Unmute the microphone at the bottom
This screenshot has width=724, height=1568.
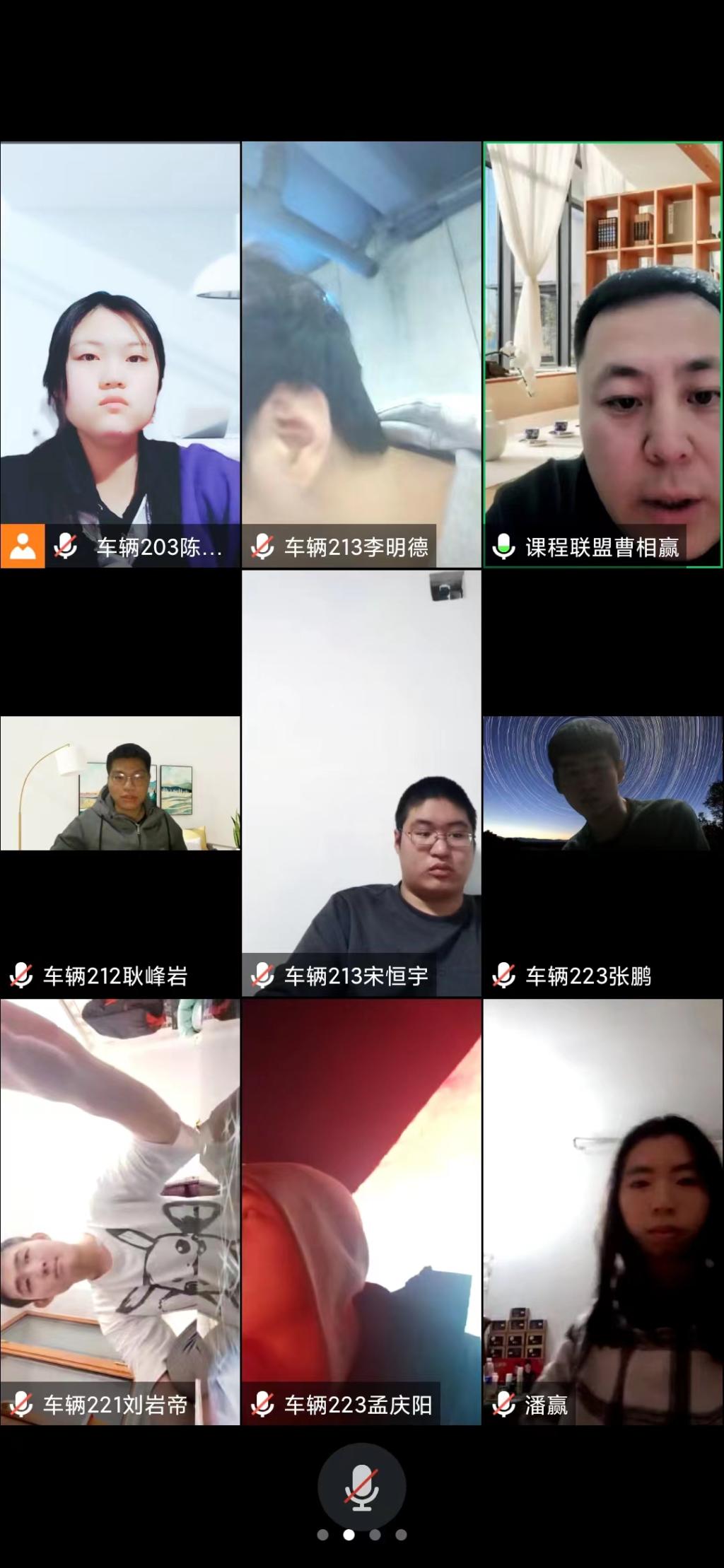pyautogui.click(x=361, y=1486)
